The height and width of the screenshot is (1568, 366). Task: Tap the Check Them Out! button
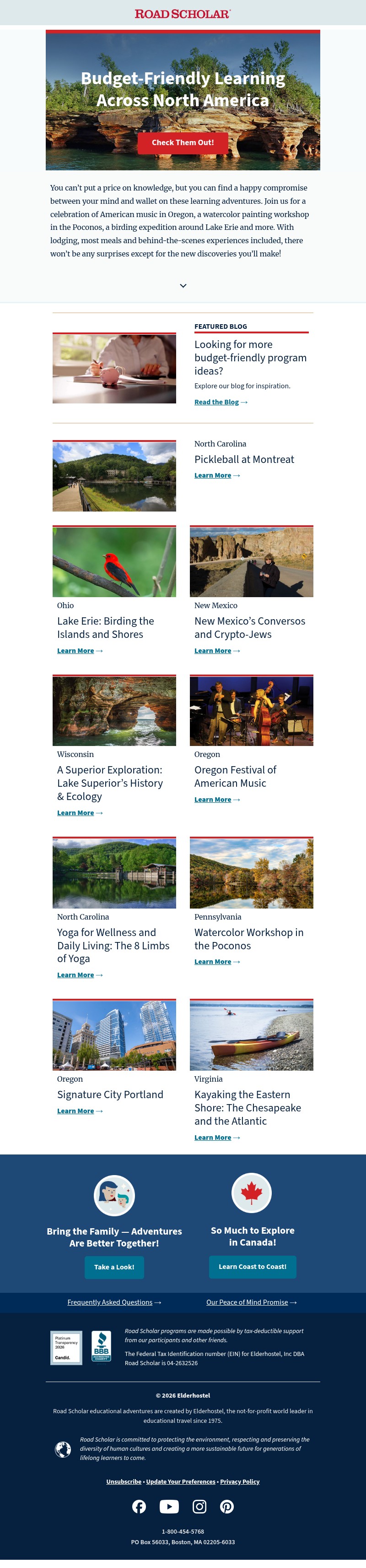(x=183, y=143)
